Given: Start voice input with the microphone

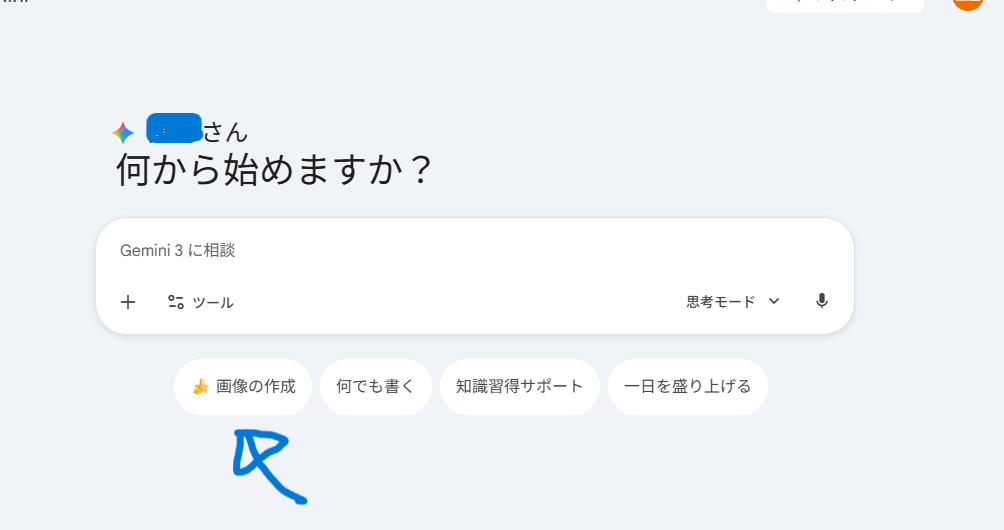Looking at the screenshot, I should tap(822, 301).
